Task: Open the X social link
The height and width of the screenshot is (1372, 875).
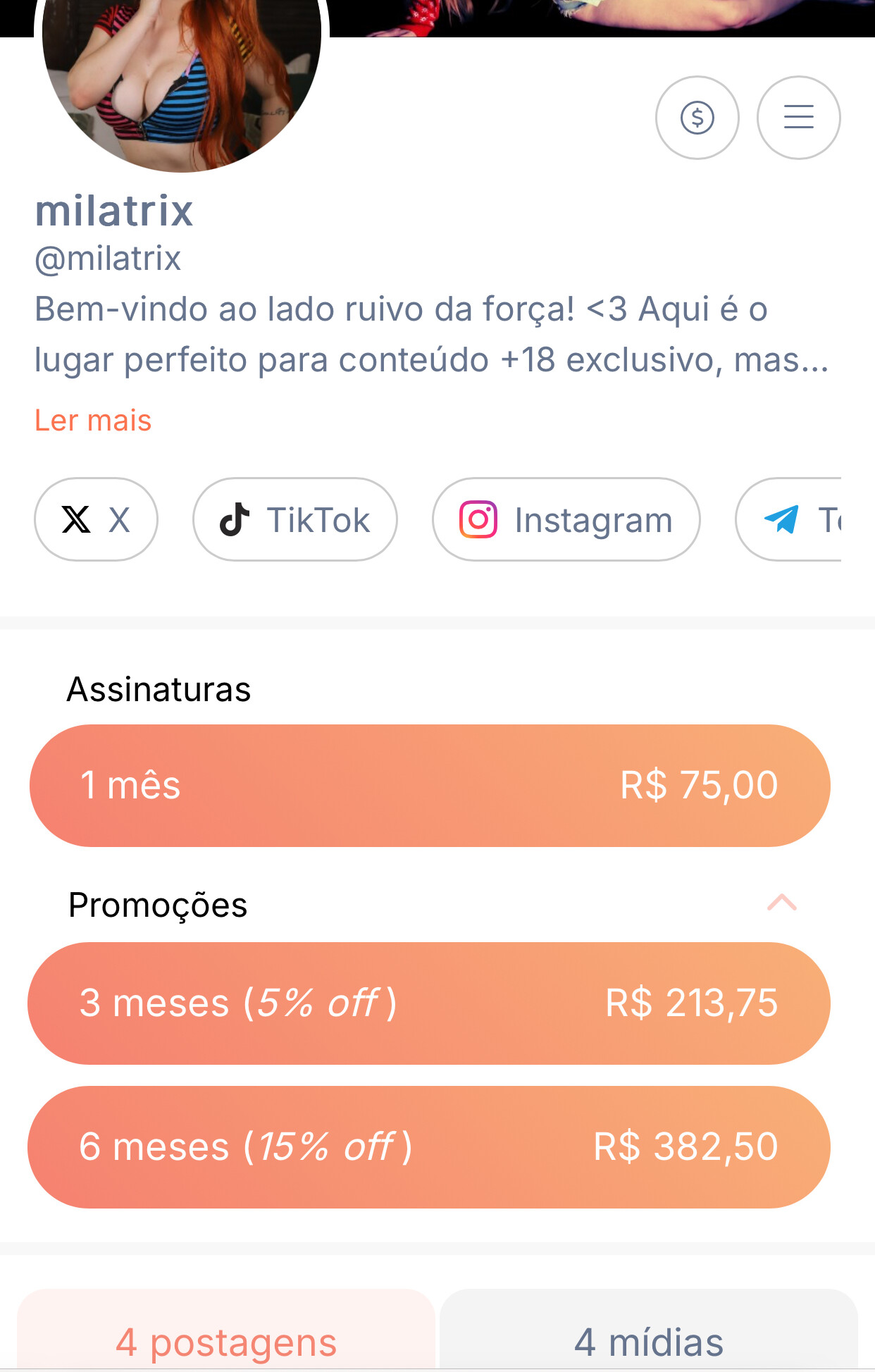Action: 96,519
